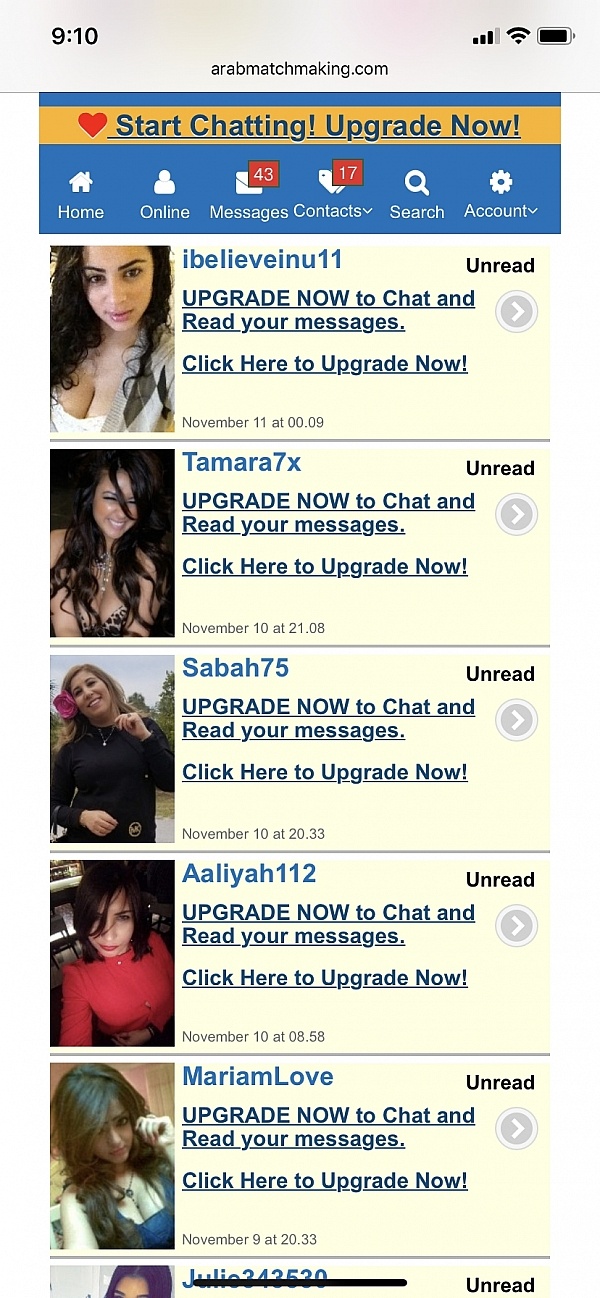The image size is (600, 1298).
Task: Tap the arrow on Tamara7x's message
Action: click(x=516, y=515)
